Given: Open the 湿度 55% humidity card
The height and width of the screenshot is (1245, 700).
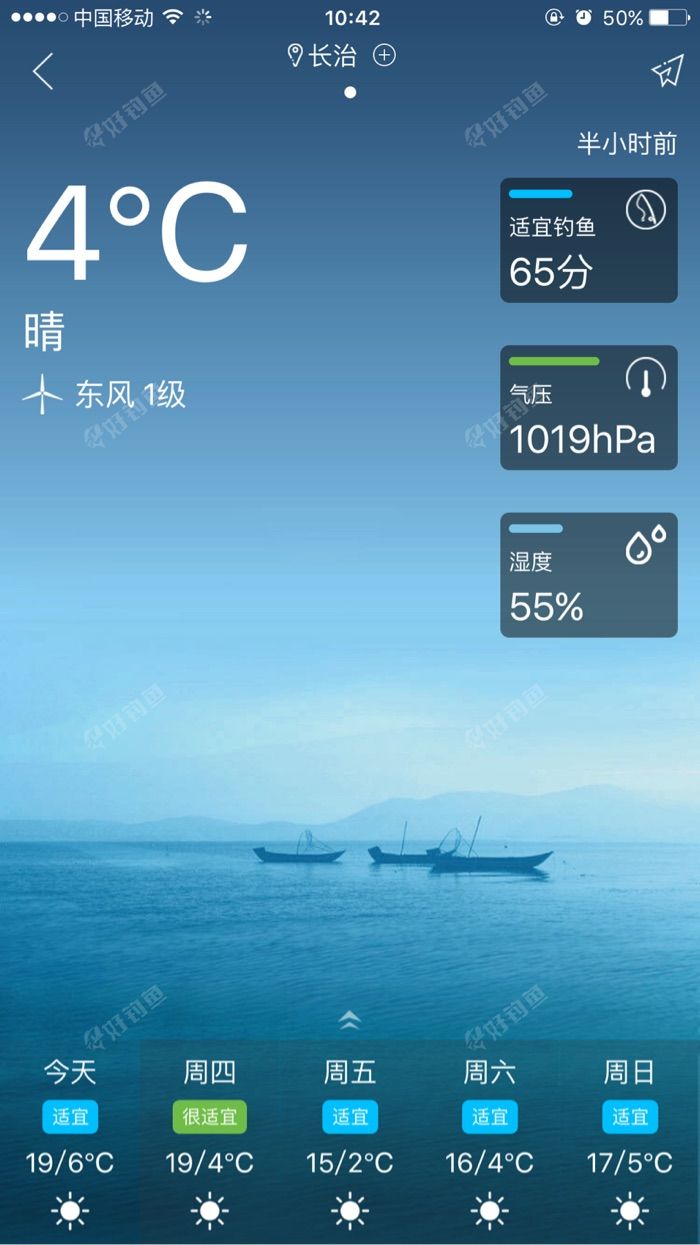Looking at the screenshot, I should (588, 575).
